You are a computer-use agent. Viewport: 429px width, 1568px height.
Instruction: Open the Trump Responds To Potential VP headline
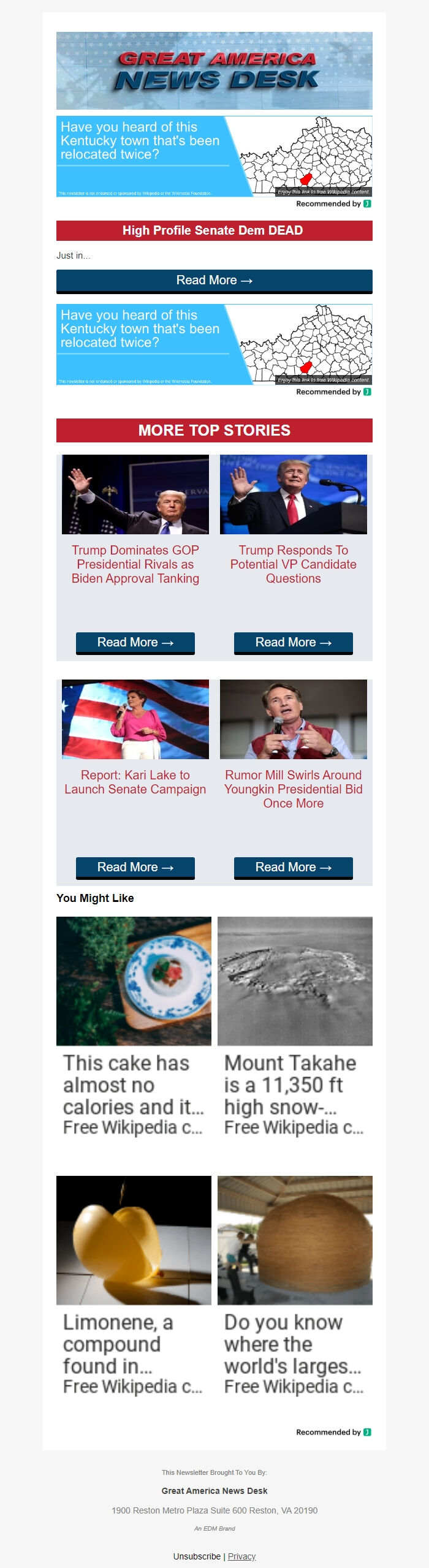pyautogui.click(x=293, y=564)
